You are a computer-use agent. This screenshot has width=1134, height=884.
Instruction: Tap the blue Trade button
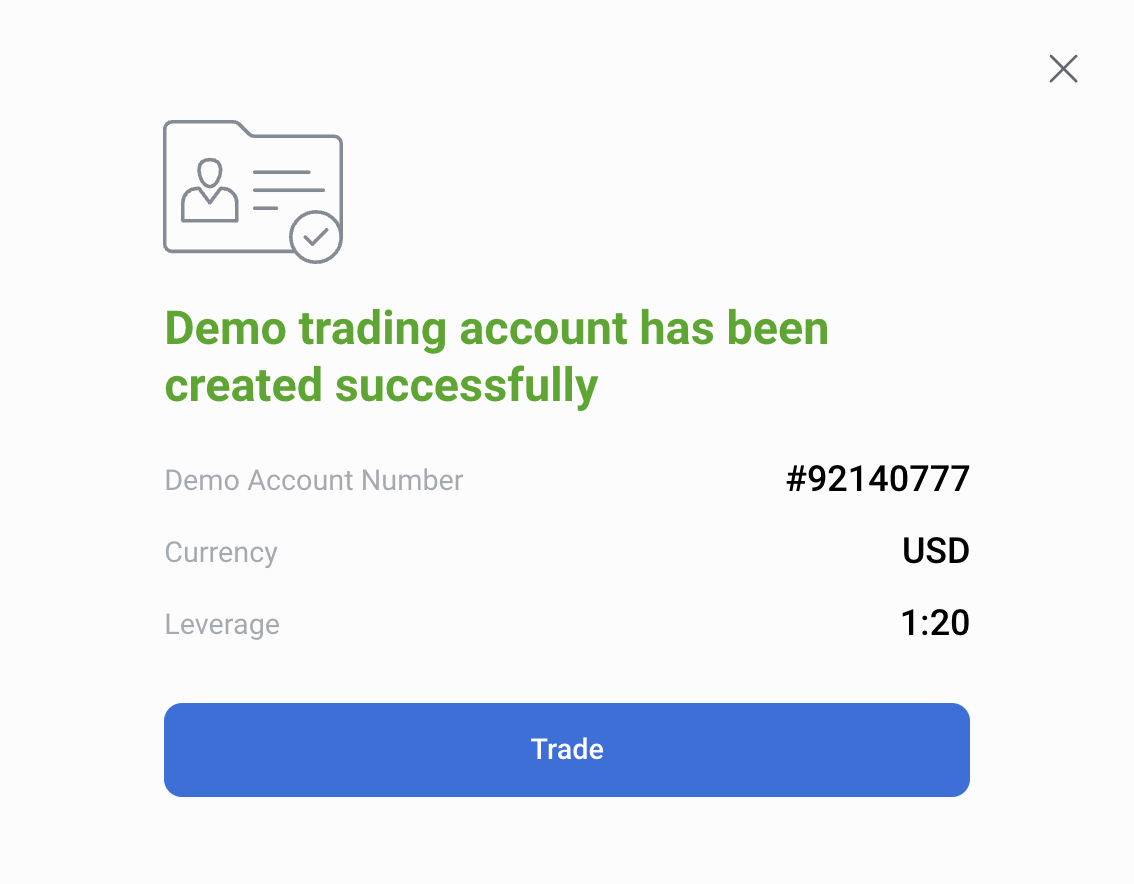click(x=566, y=750)
